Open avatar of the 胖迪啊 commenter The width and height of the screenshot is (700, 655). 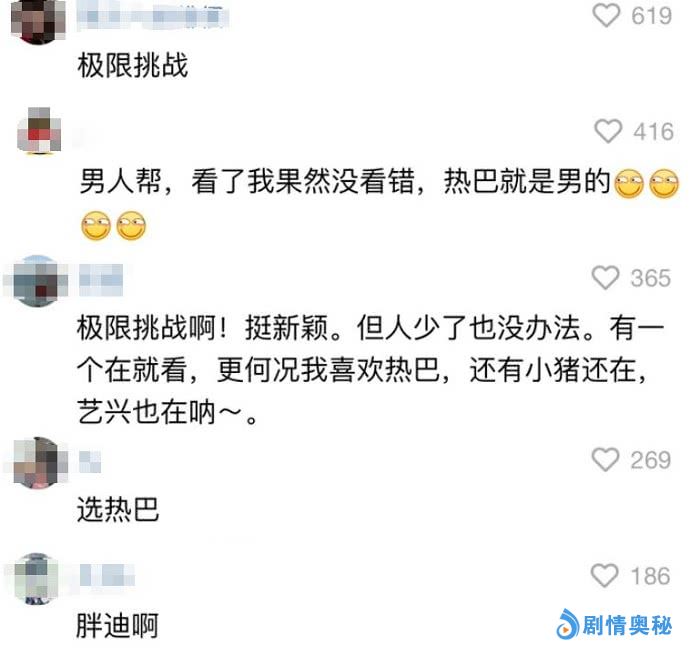click(x=40, y=577)
